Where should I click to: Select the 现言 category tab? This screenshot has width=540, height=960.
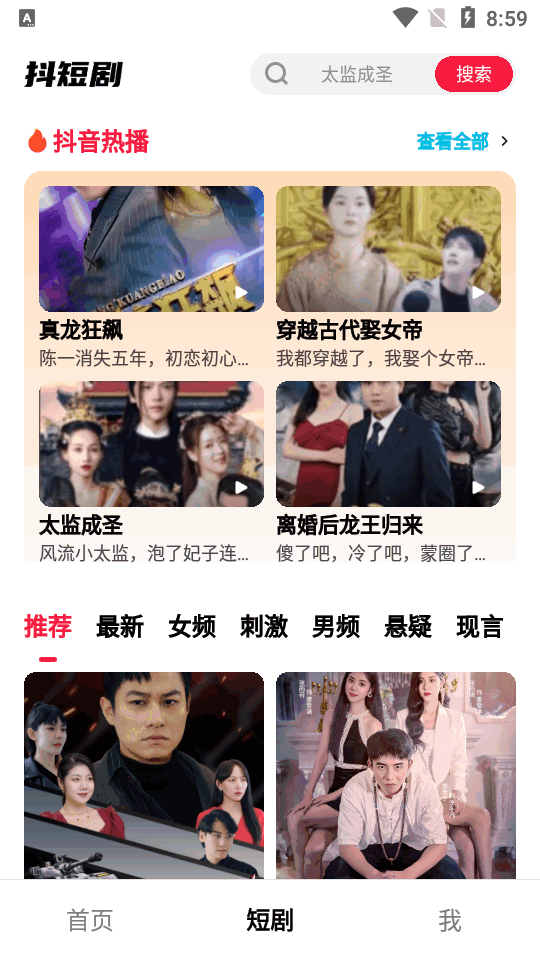pos(479,627)
